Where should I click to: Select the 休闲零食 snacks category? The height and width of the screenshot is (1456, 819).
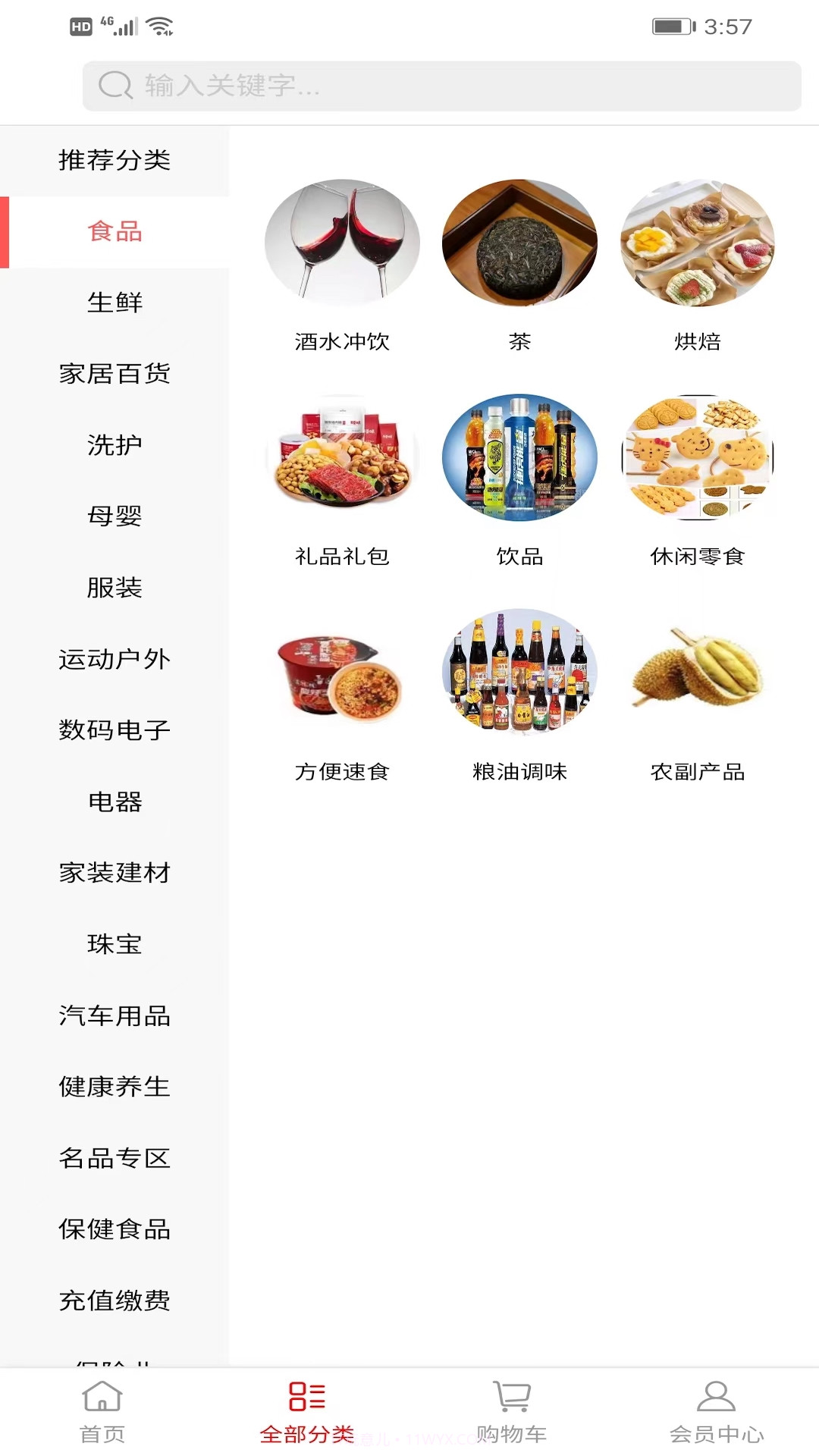tap(698, 459)
